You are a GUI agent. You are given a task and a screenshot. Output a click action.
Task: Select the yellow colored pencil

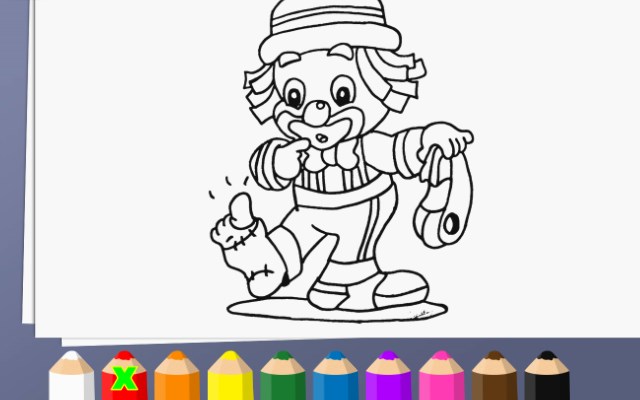(230, 379)
